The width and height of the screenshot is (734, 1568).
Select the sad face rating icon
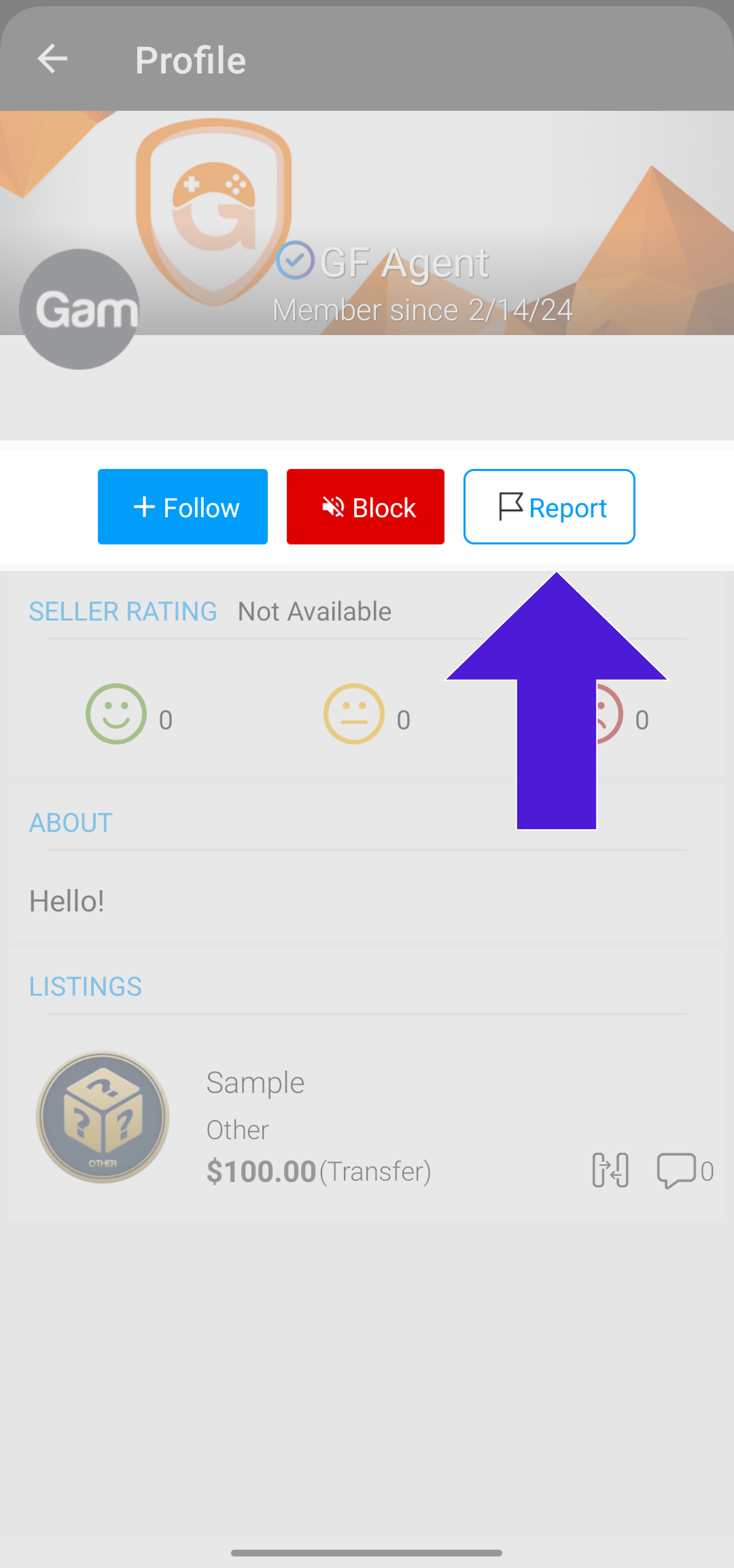(602, 713)
